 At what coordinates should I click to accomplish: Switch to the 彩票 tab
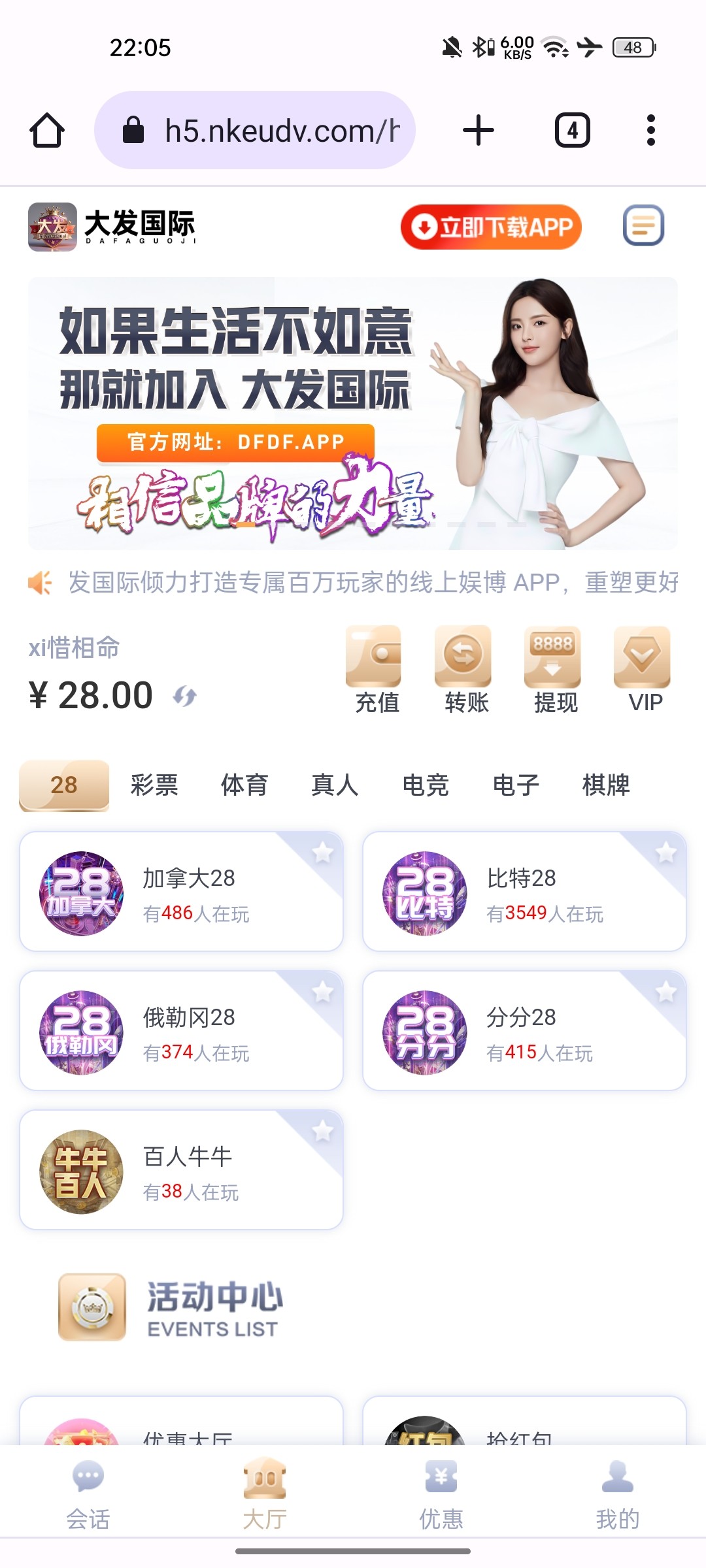coord(154,785)
